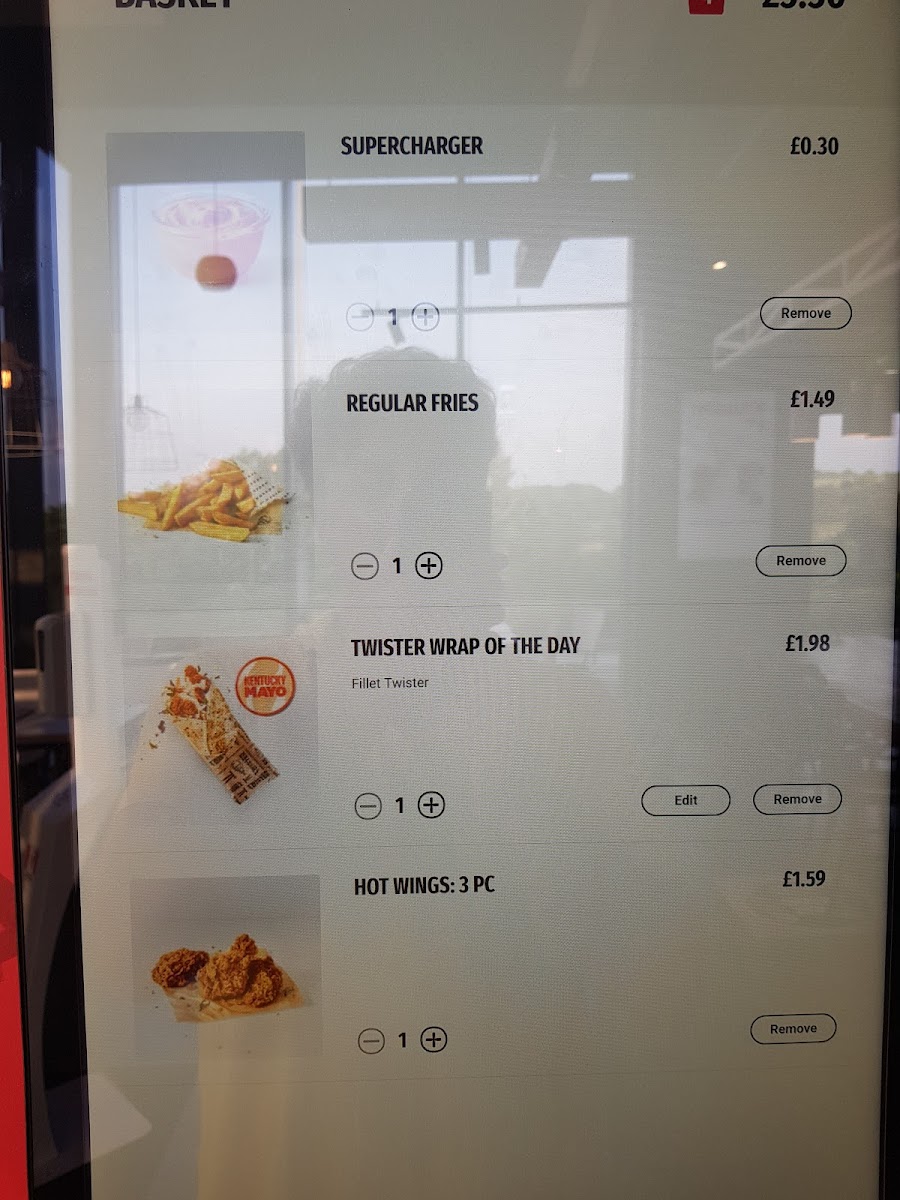Increase Twister Wrap quantity with plus
This screenshot has height=1200, width=900.
(x=431, y=805)
